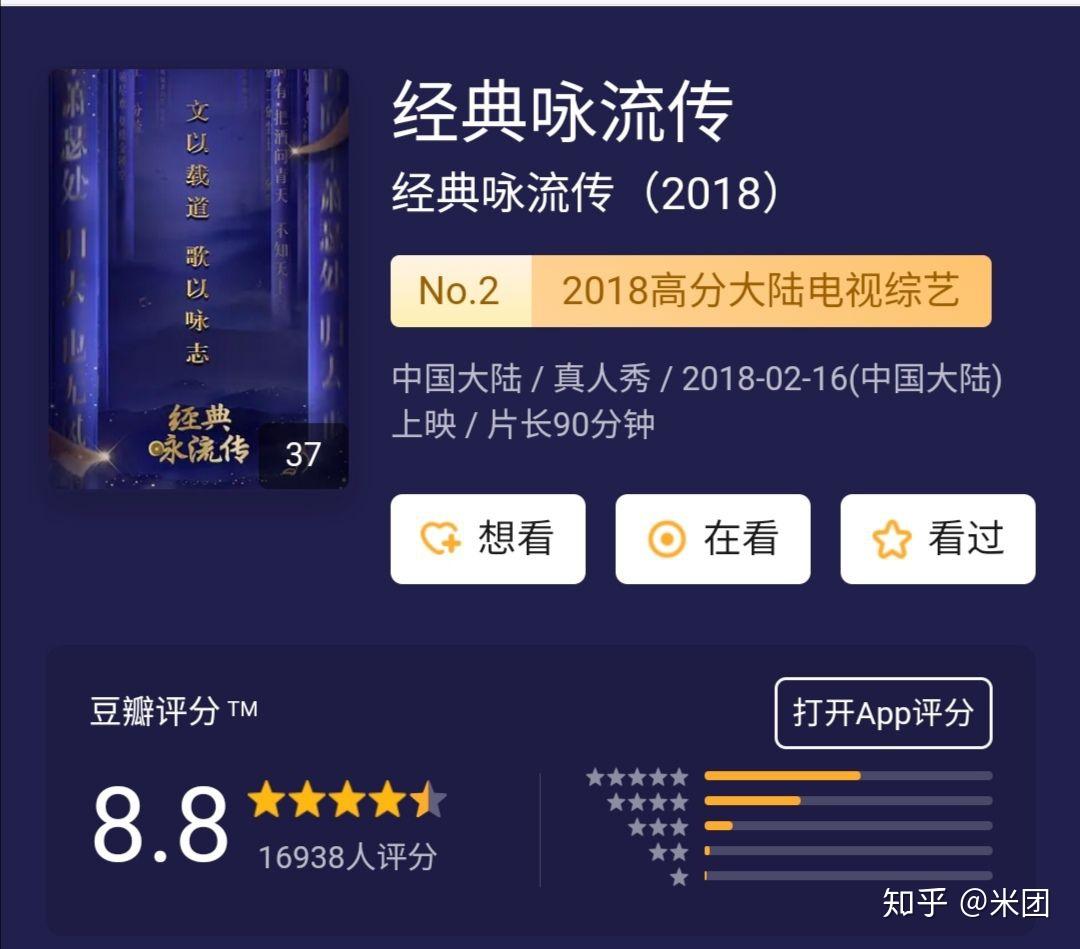Open the No.2 2018高分大陆电视综艺 ranking
Screen dimensions: 1080x949
click(690, 291)
